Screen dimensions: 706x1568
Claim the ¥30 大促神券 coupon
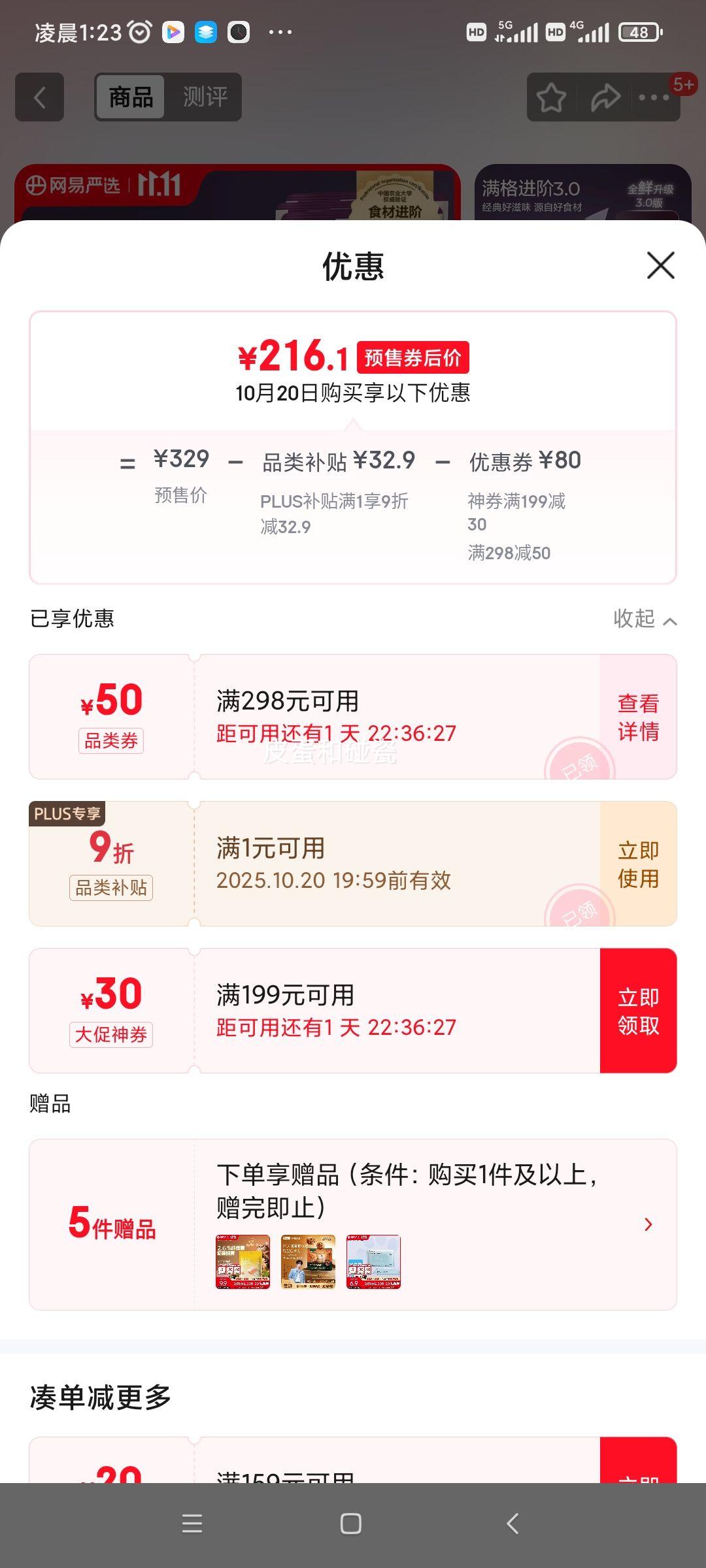638,1011
